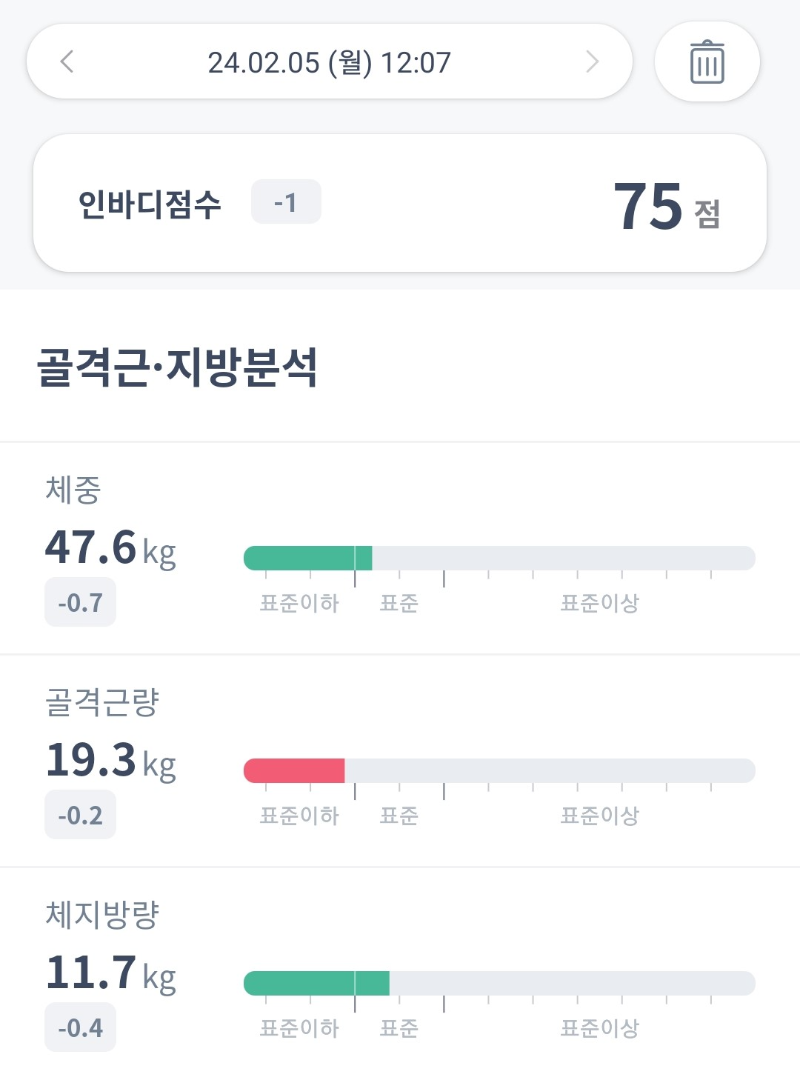Tap the 표준 label under the muscle bar

tap(400, 815)
